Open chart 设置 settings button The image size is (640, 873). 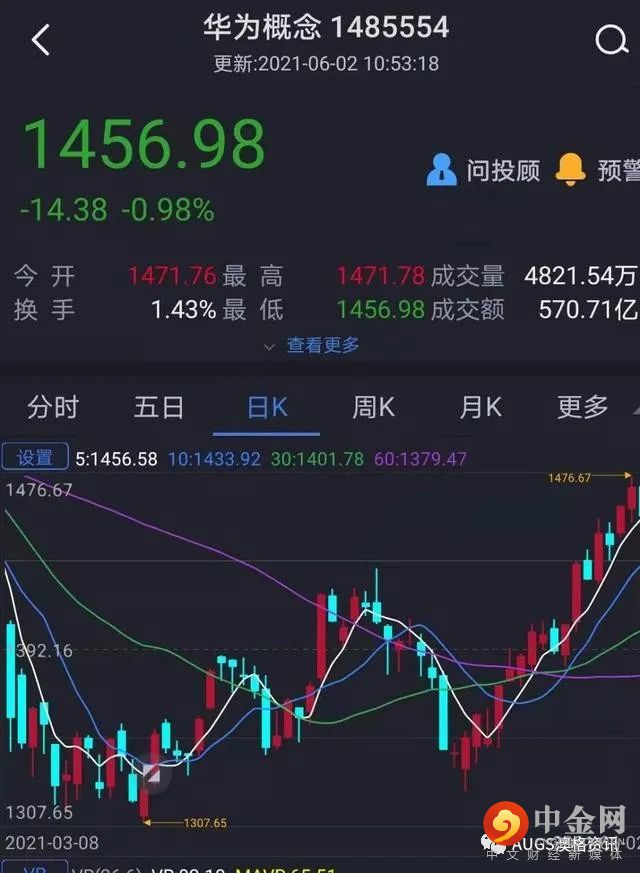(x=35, y=458)
